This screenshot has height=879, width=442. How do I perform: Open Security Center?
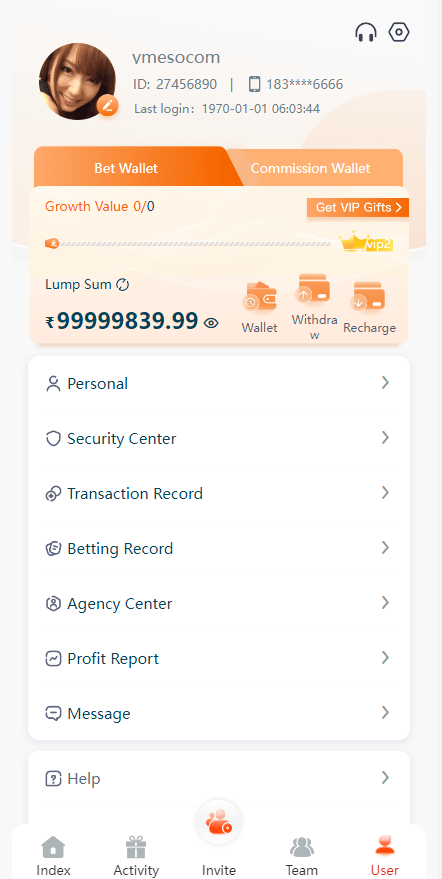click(x=219, y=438)
